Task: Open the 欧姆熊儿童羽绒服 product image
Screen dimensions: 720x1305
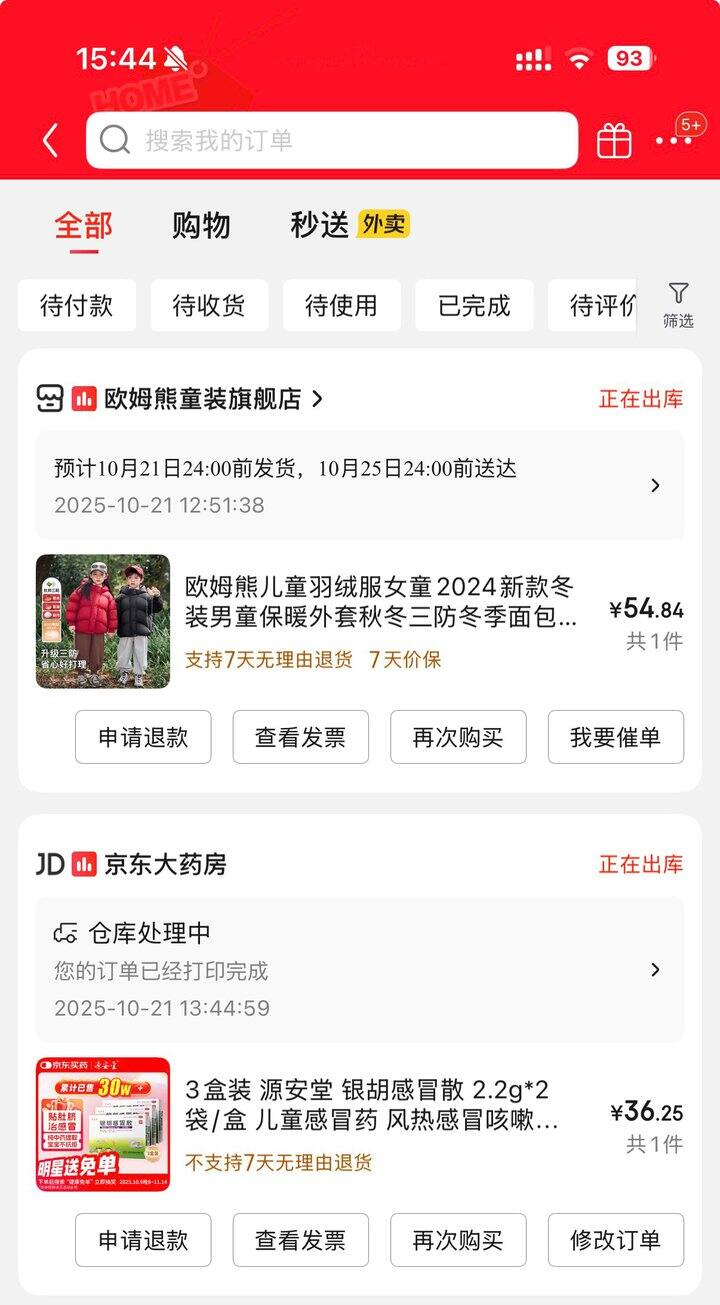Action: 103,621
